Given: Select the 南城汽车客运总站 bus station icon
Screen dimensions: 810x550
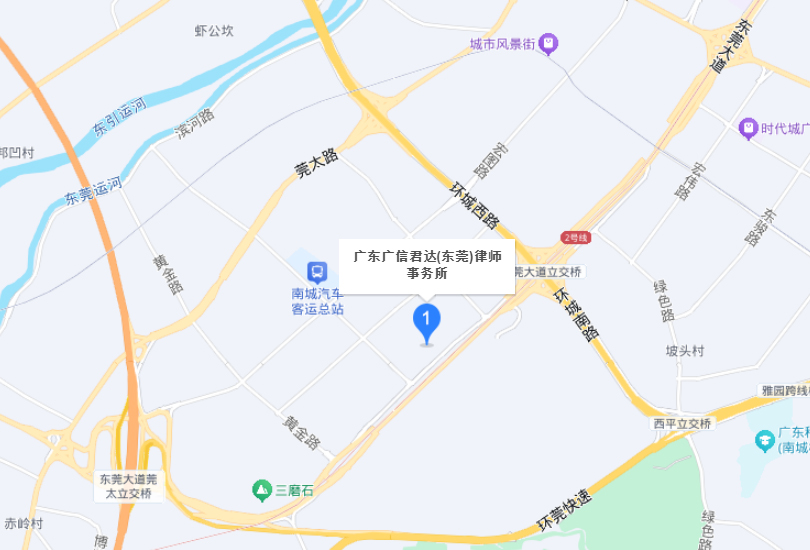Looking at the screenshot, I should click(317, 270).
